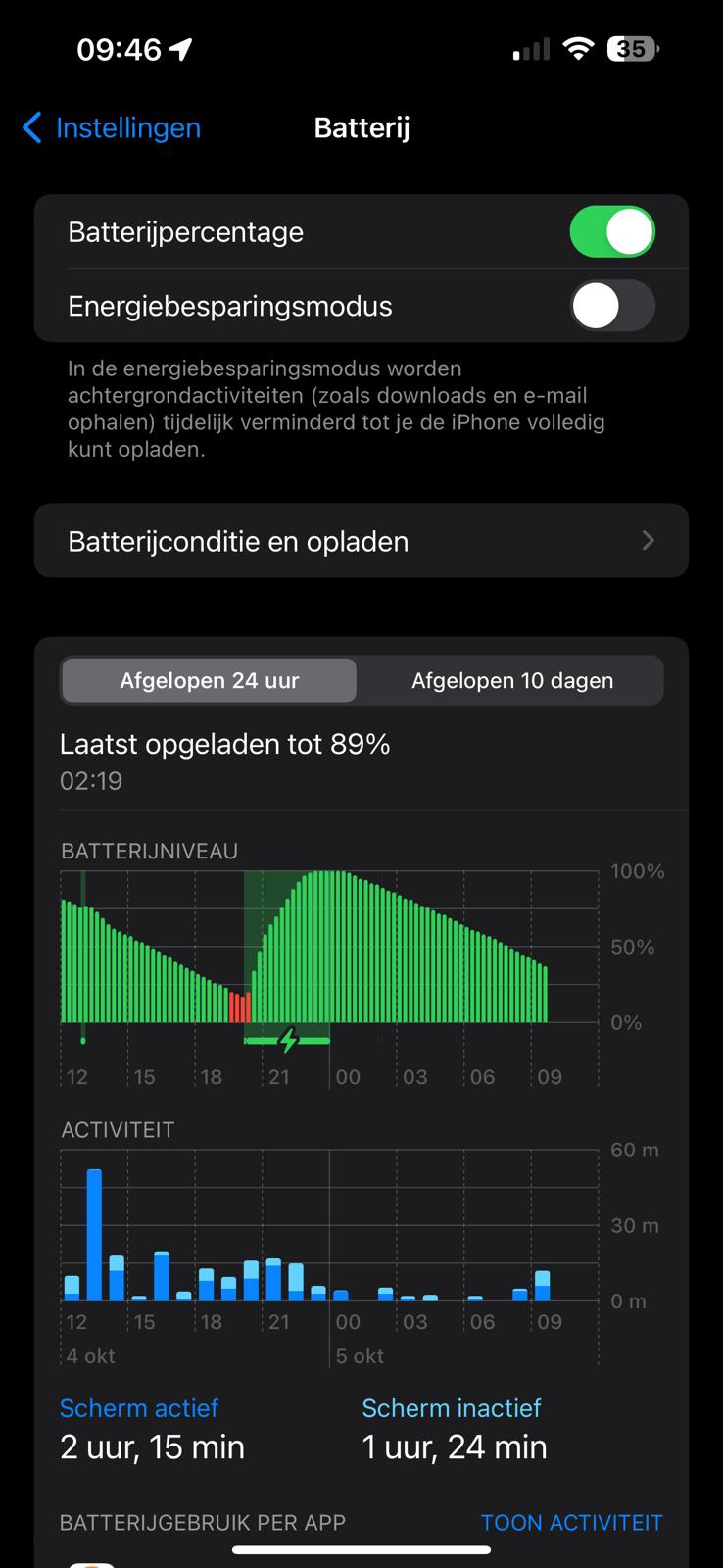
Task: Tap Toon activiteit link
Action: [x=571, y=1522]
